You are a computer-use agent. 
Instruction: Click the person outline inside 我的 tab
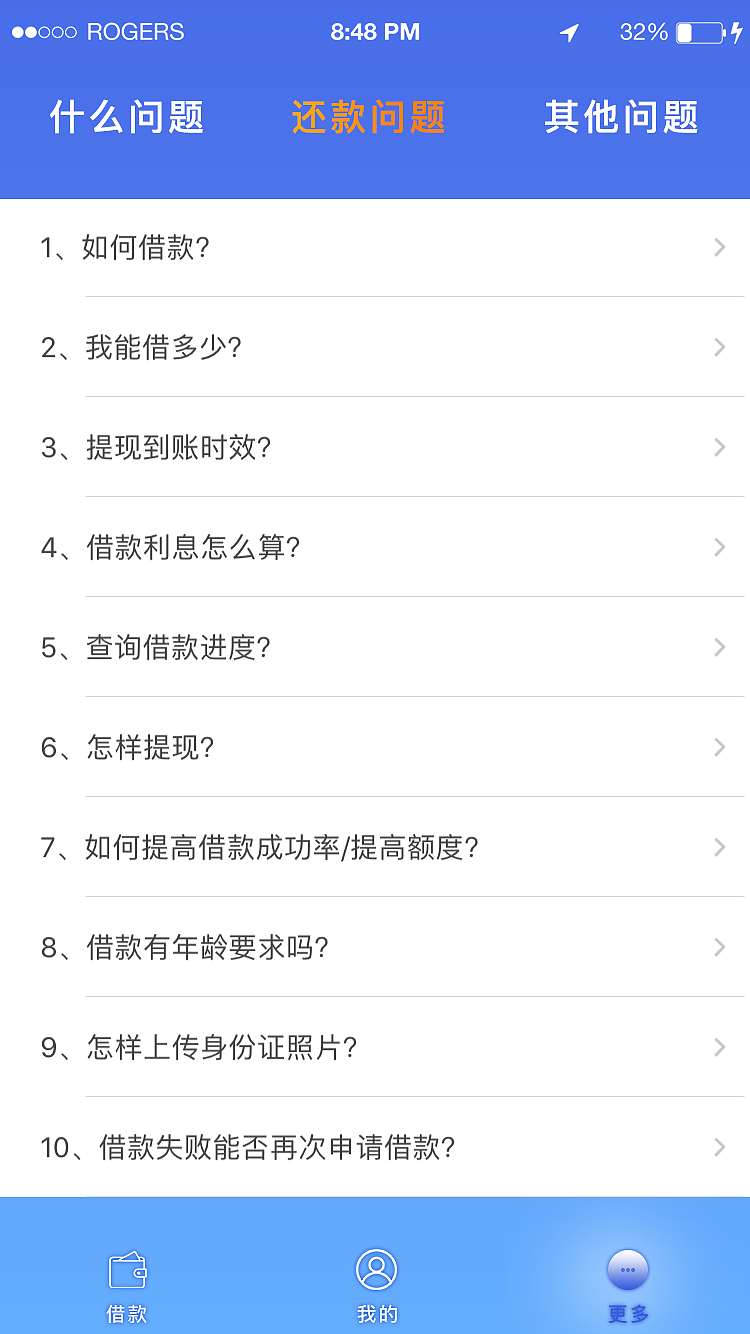point(375,1268)
